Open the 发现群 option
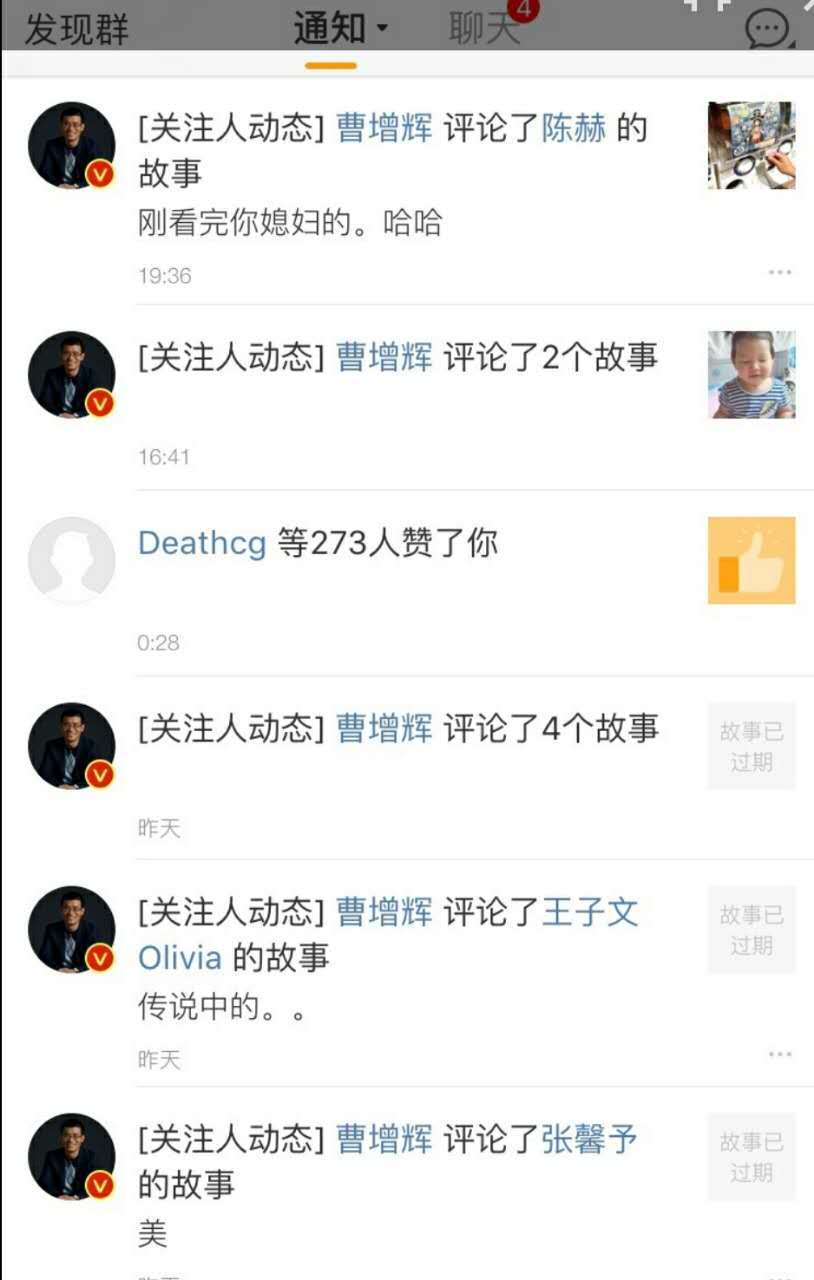This screenshot has width=814, height=1280. (76, 28)
